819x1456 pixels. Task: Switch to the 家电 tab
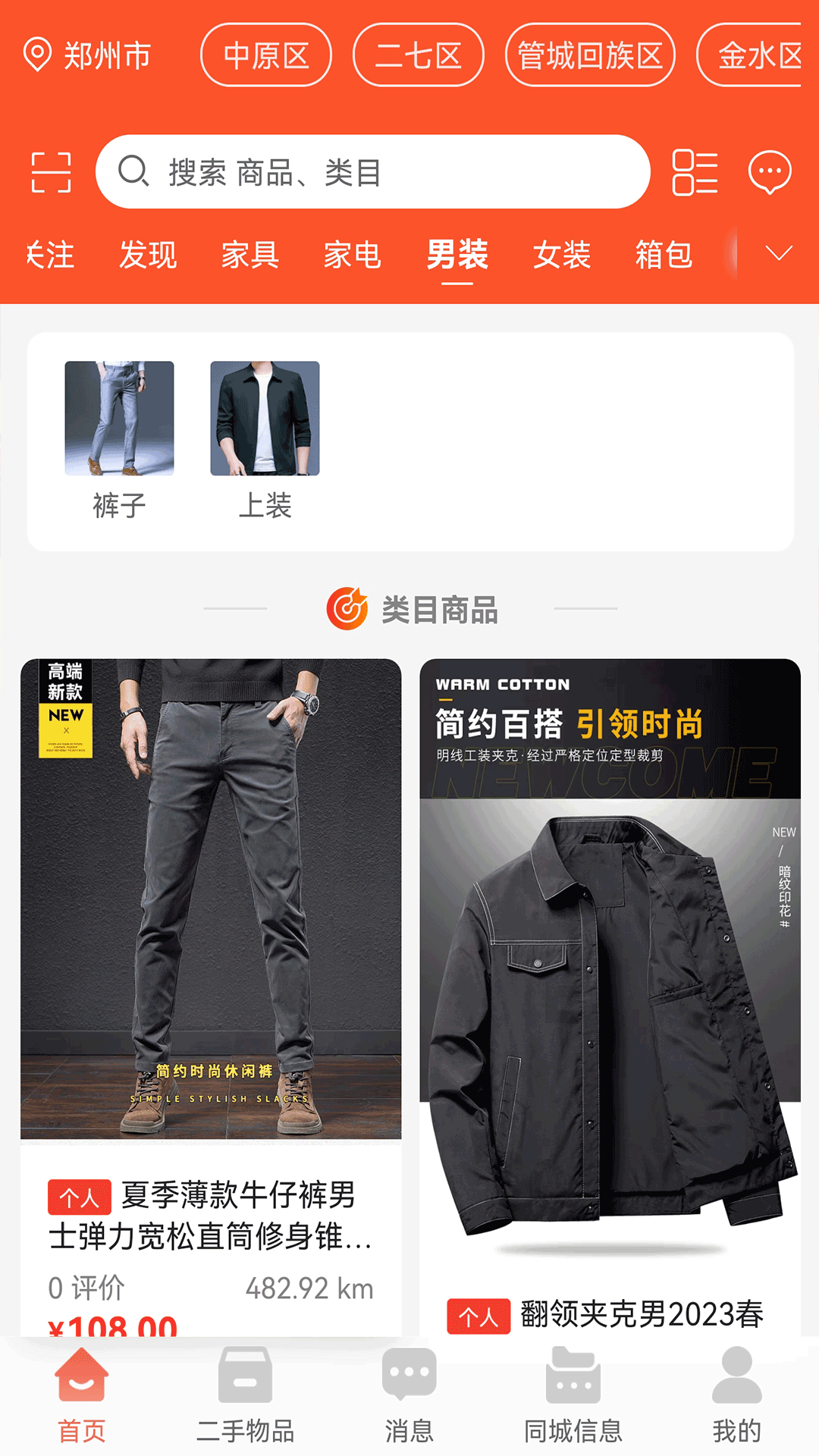(x=353, y=254)
